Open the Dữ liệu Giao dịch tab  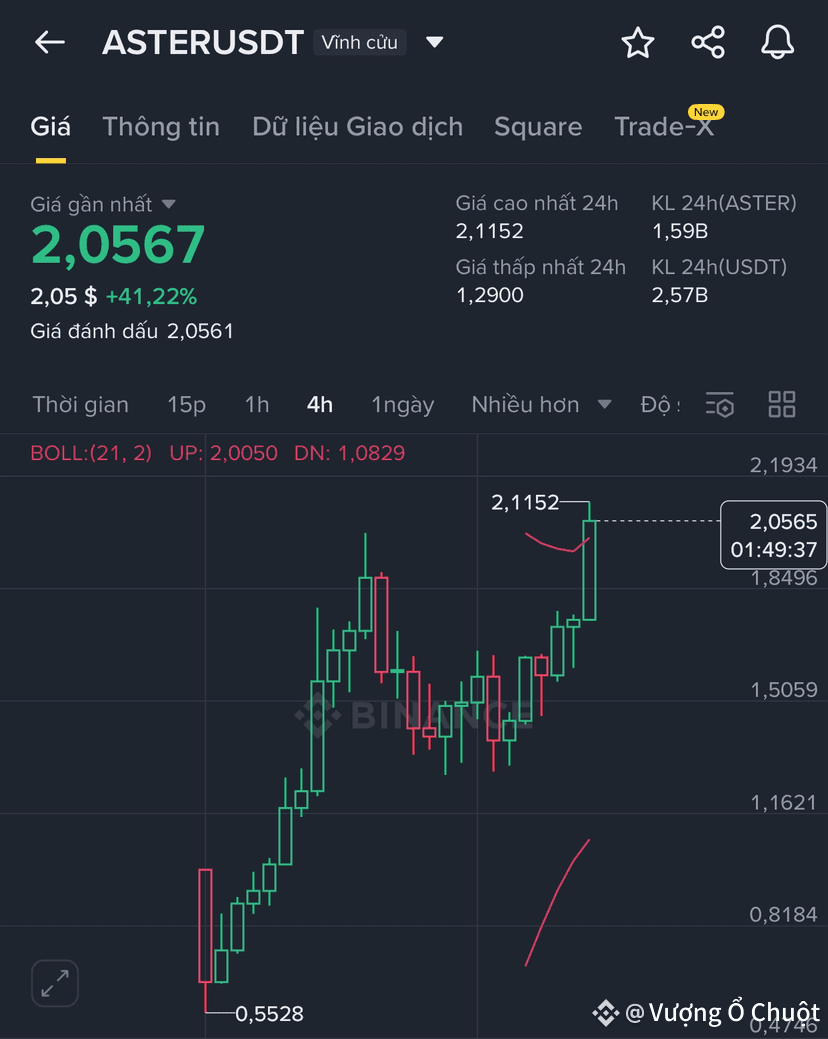pyautogui.click(x=357, y=127)
